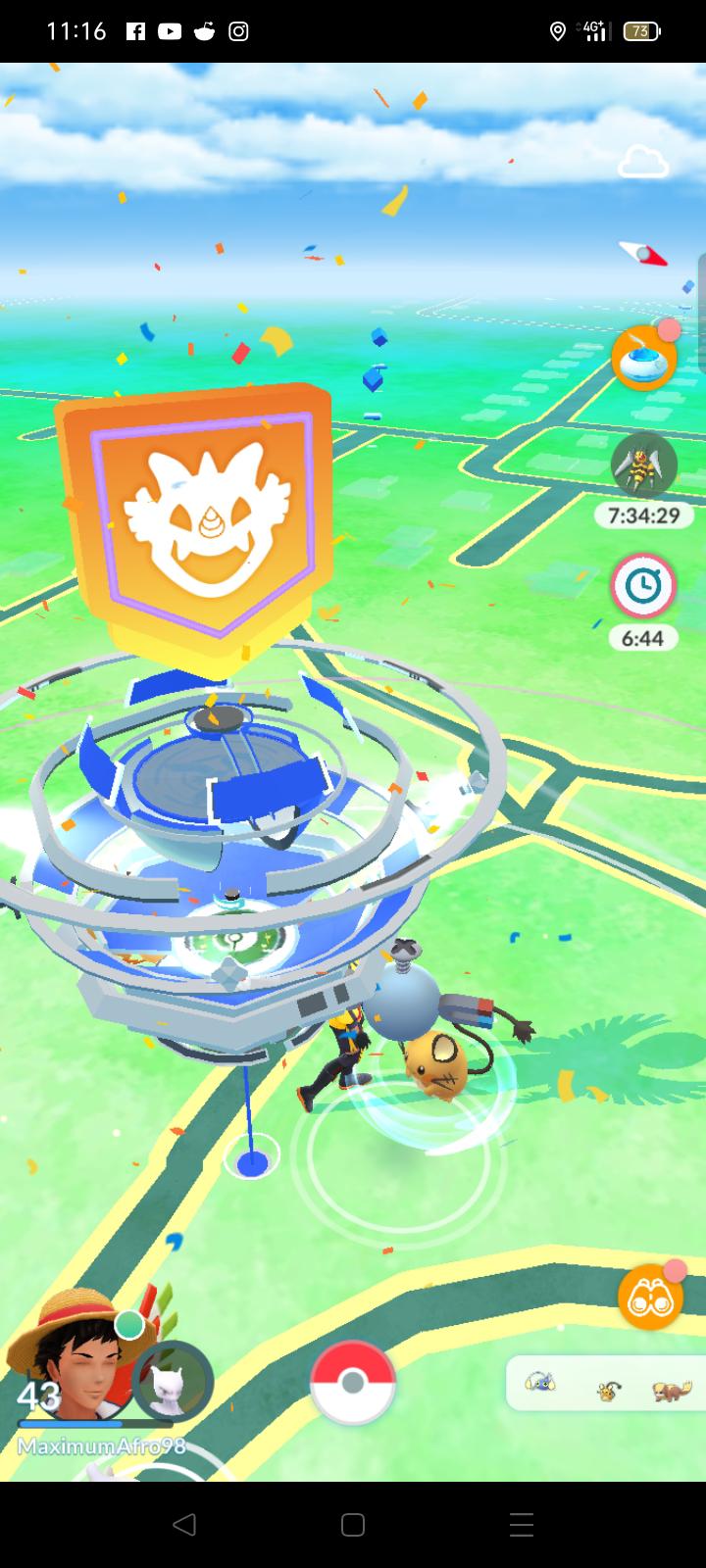The image size is (706, 1568).
Task: Select Chinchou in the Nearby Pokémon panel
Action: 539,1384
